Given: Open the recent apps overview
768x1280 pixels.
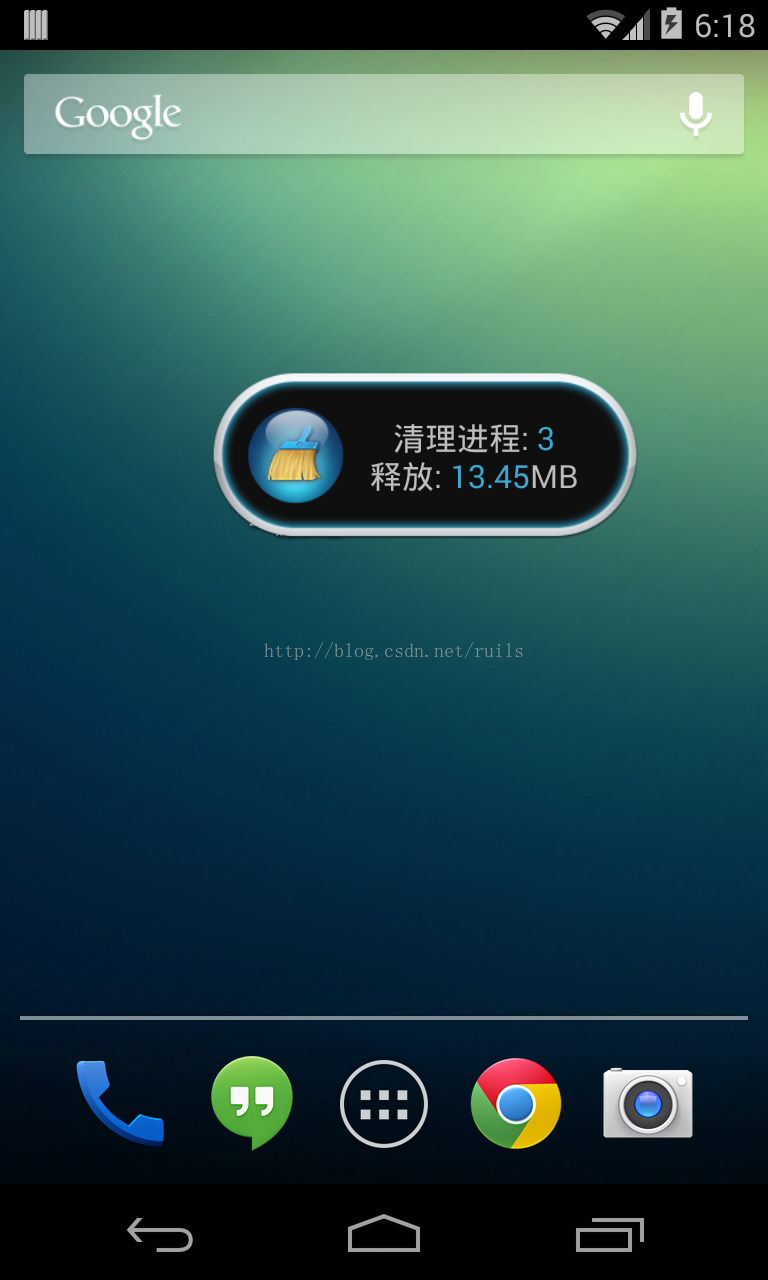Looking at the screenshot, I should pyautogui.click(x=609, y=1234).
